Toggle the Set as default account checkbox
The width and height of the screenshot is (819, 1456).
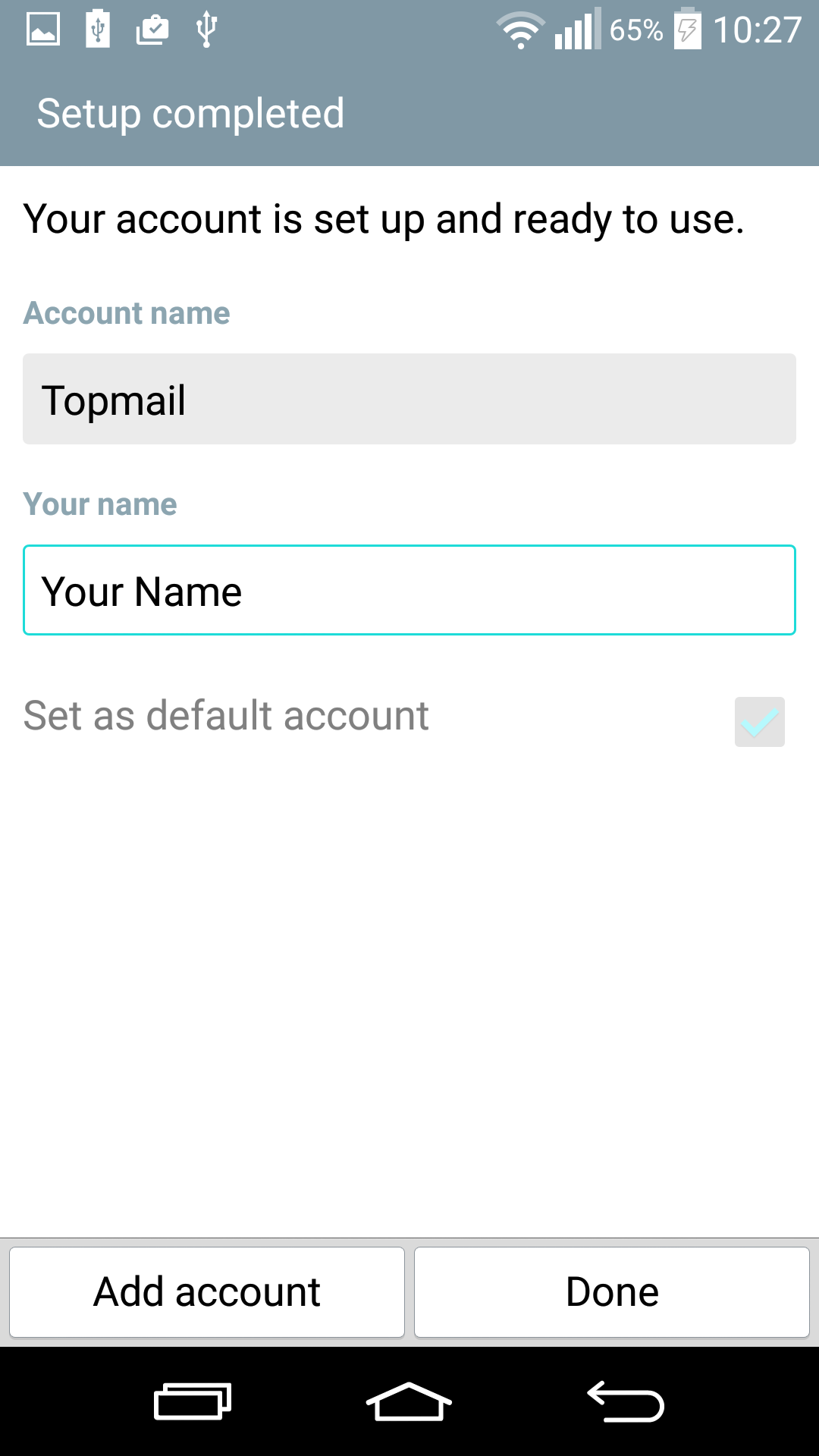point(759,721)
